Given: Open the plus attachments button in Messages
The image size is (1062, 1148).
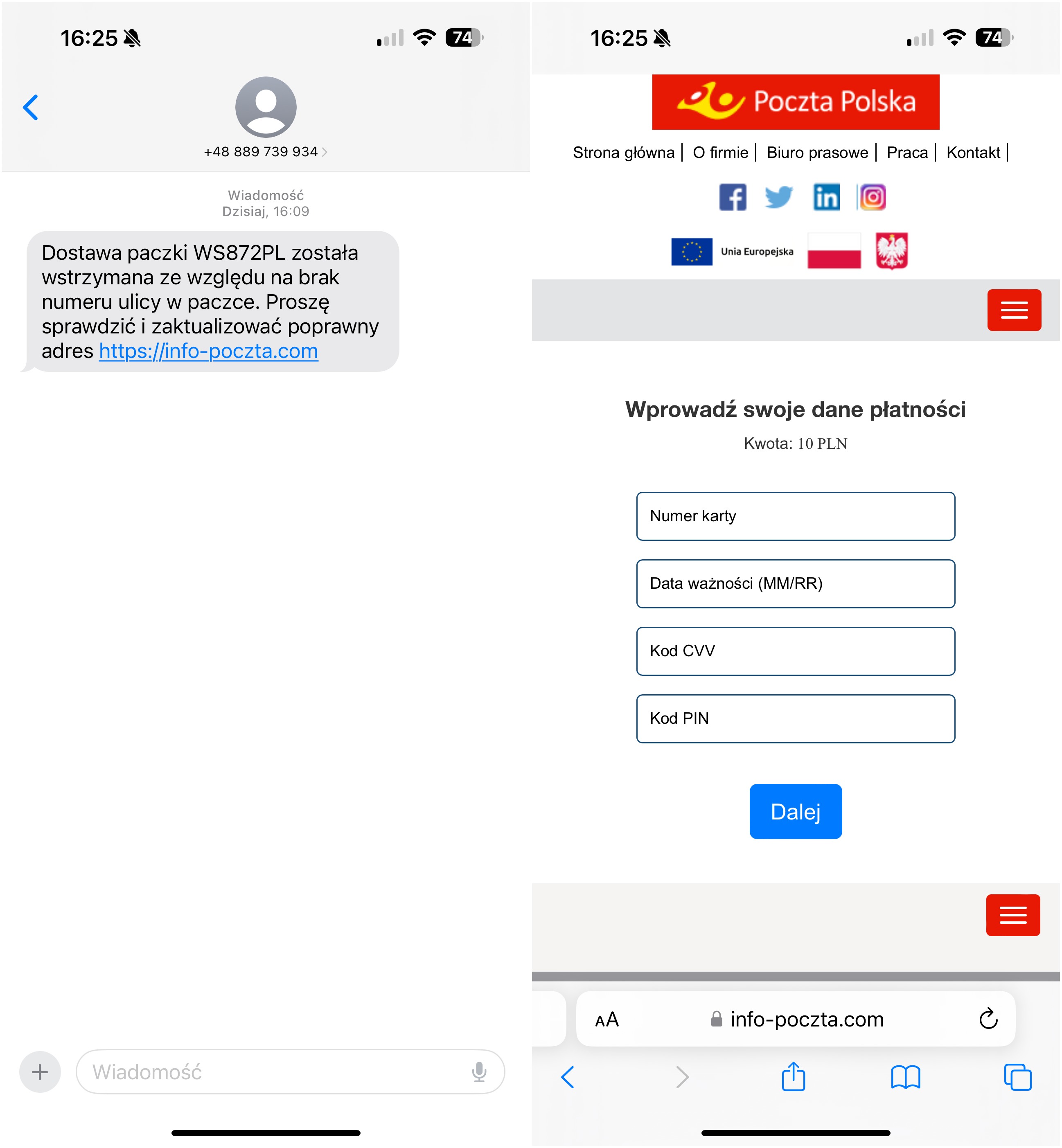Looking at the screenshot, I should (x=40, y=1071).
